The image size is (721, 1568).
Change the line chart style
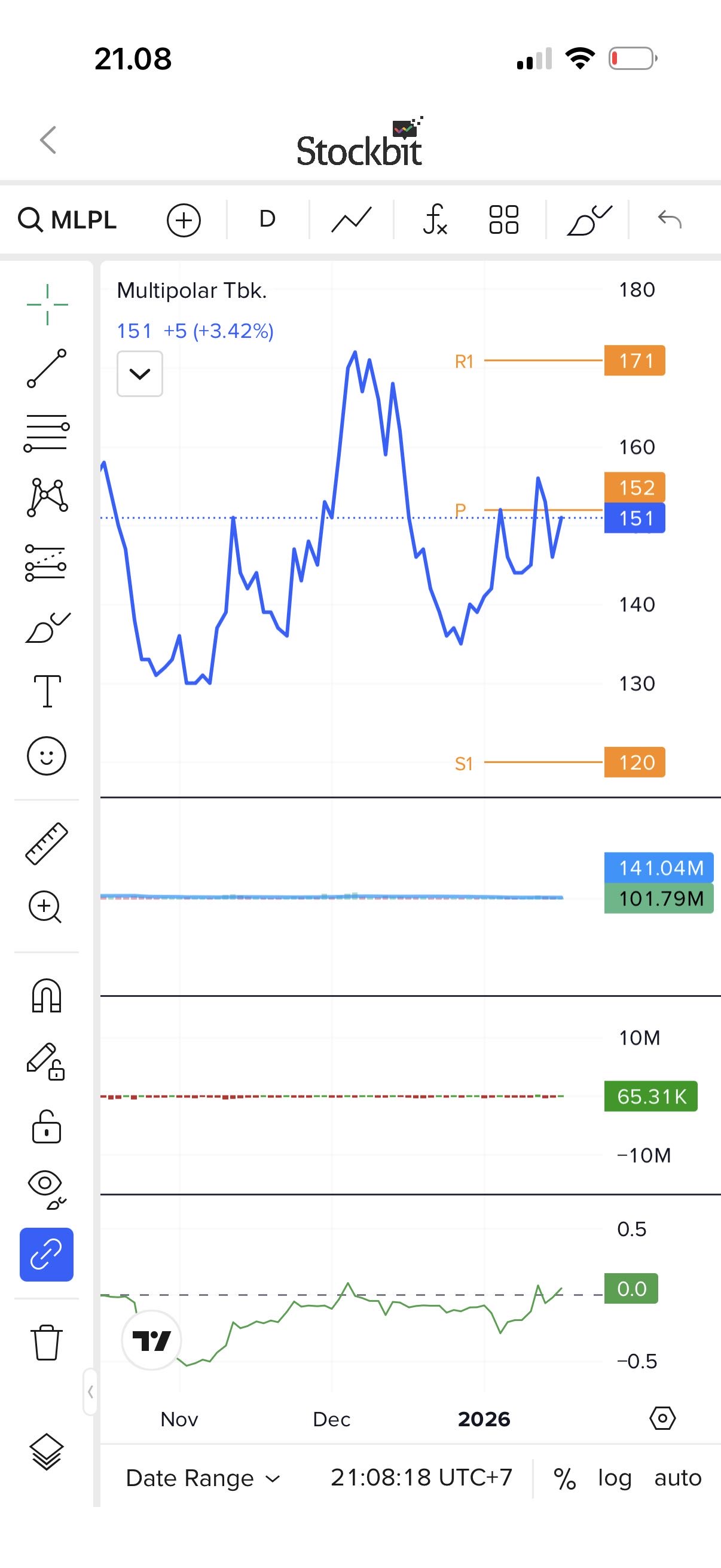351,219
